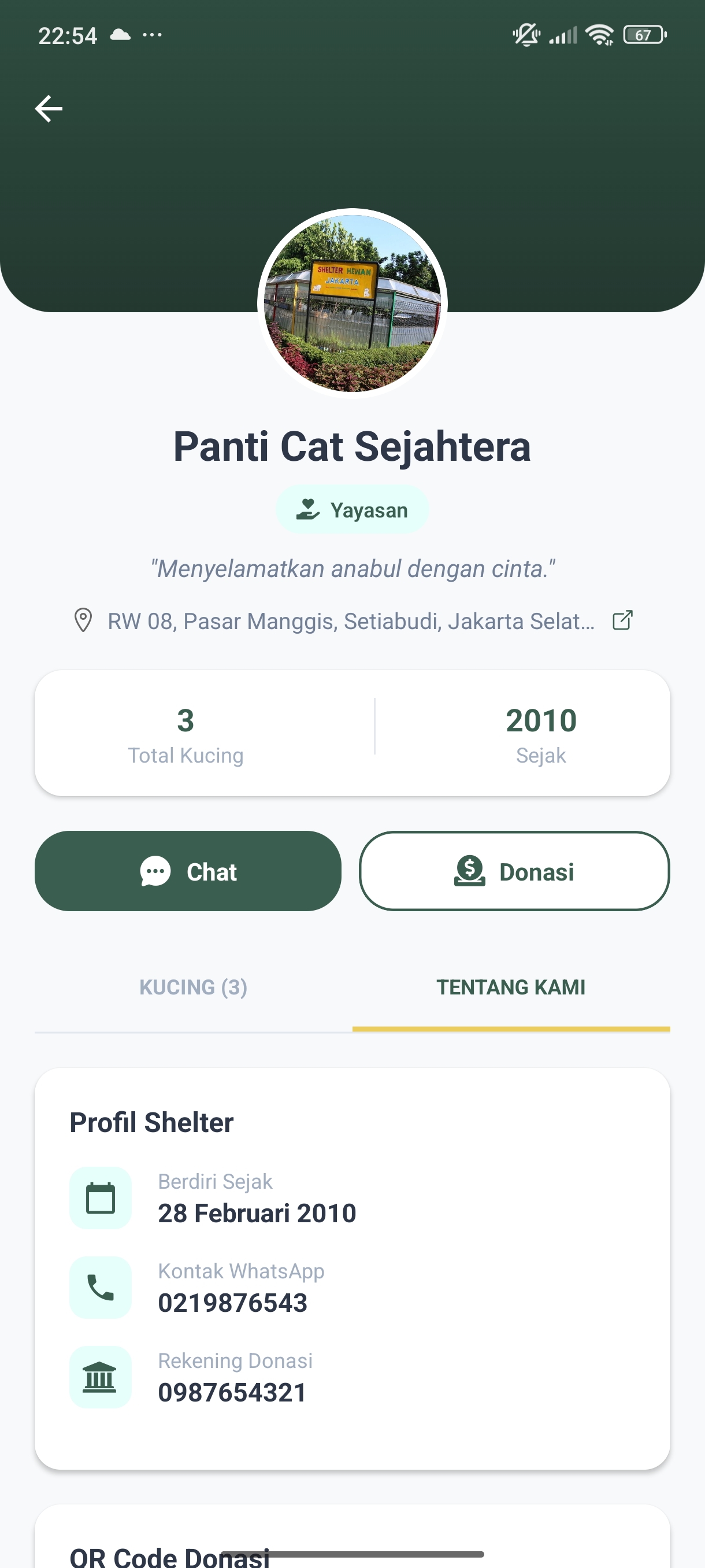Select the Tentang Kami tab
Viewport: 705px width, 1568px height.
tap(511, 987)
